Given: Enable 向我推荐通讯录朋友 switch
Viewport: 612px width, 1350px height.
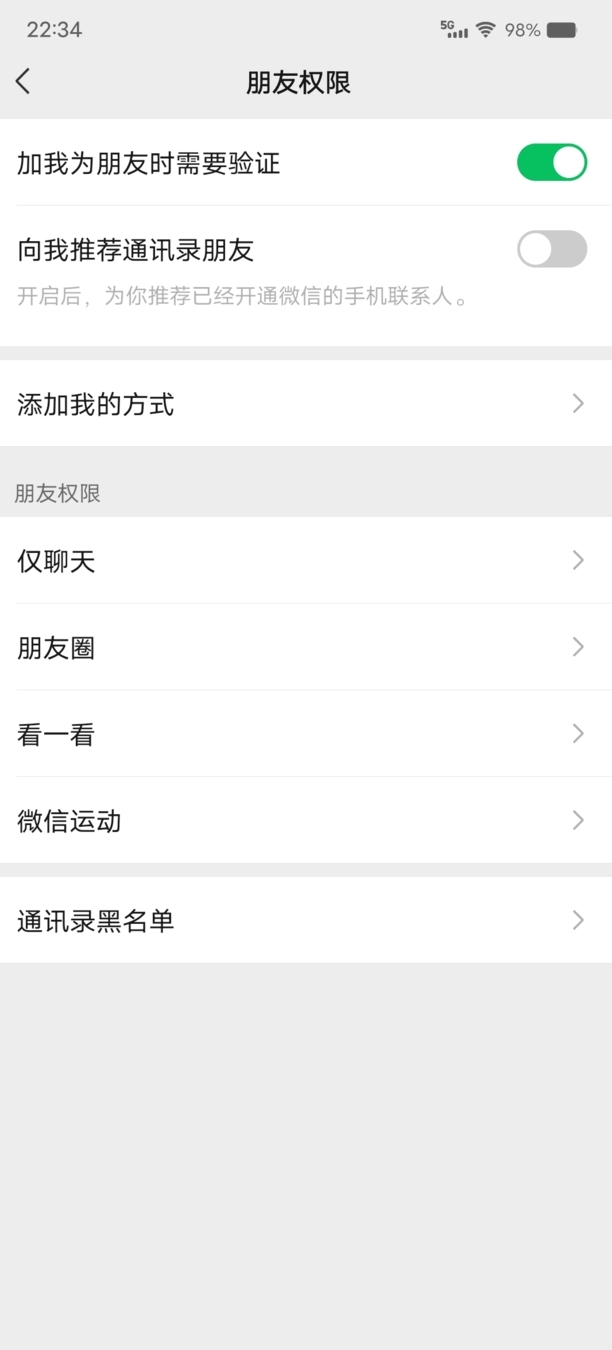Looking at the screenshot, I should [x=551, y=249].
